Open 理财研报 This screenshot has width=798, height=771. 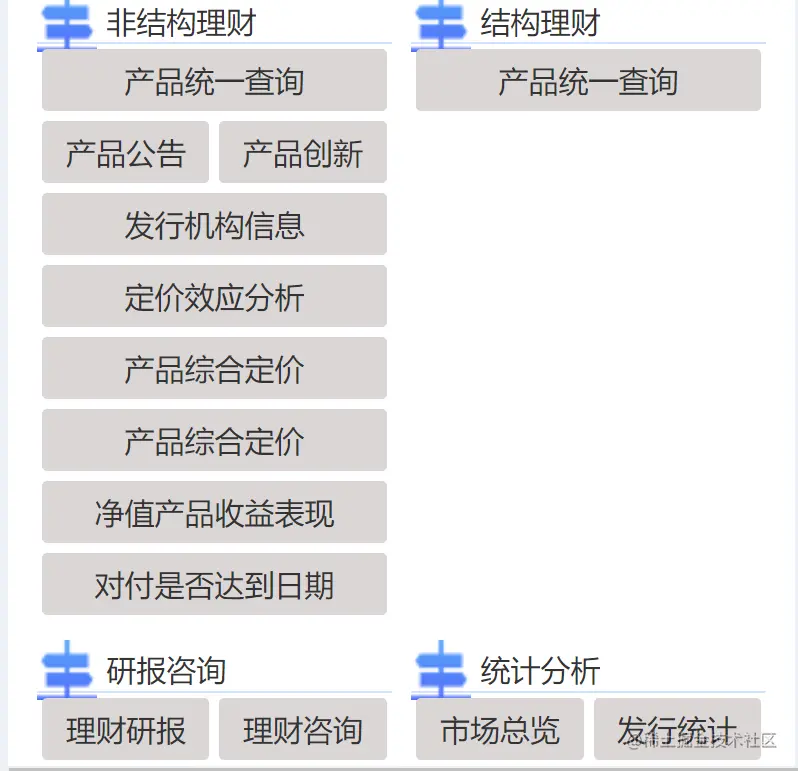125,730
